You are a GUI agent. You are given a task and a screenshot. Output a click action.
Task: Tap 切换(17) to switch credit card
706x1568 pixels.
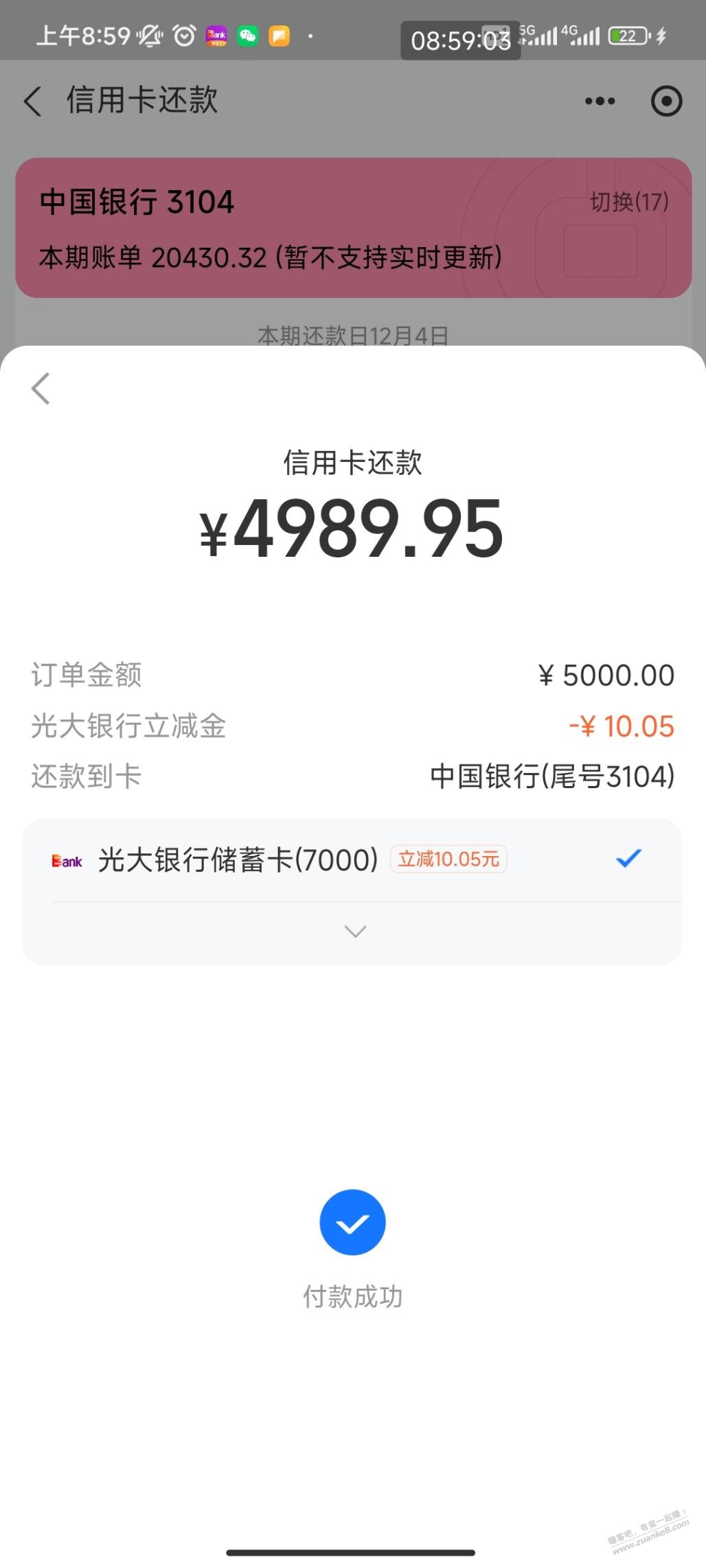(628, 202)
